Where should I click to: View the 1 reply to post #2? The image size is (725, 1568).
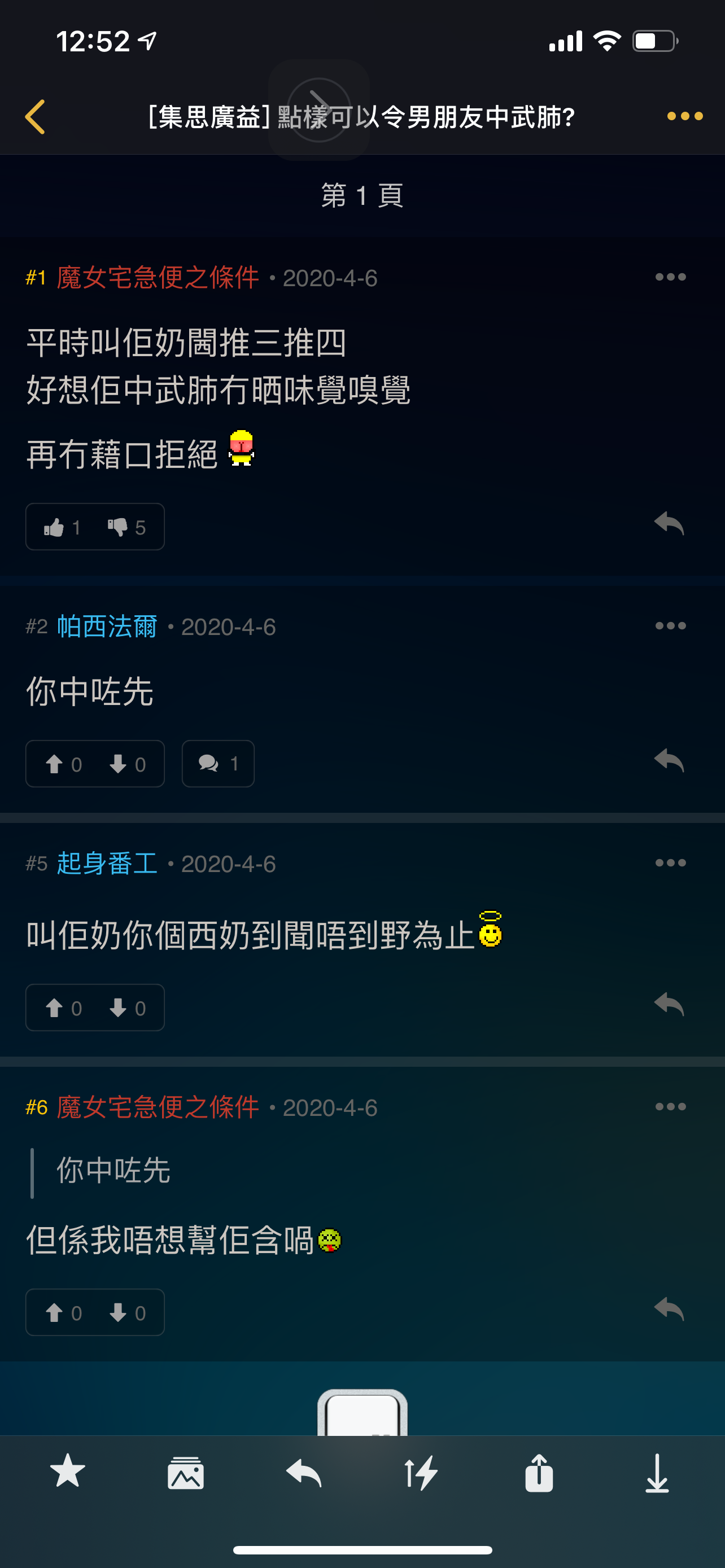(218, 763)
